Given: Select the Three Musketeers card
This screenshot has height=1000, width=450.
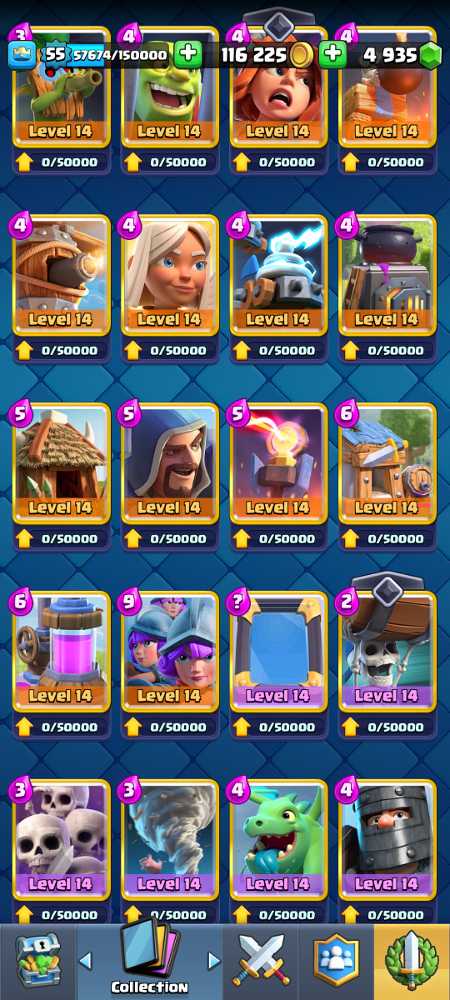Looking at the screenshot, I should pyautogui.click(x=170, y=652).
